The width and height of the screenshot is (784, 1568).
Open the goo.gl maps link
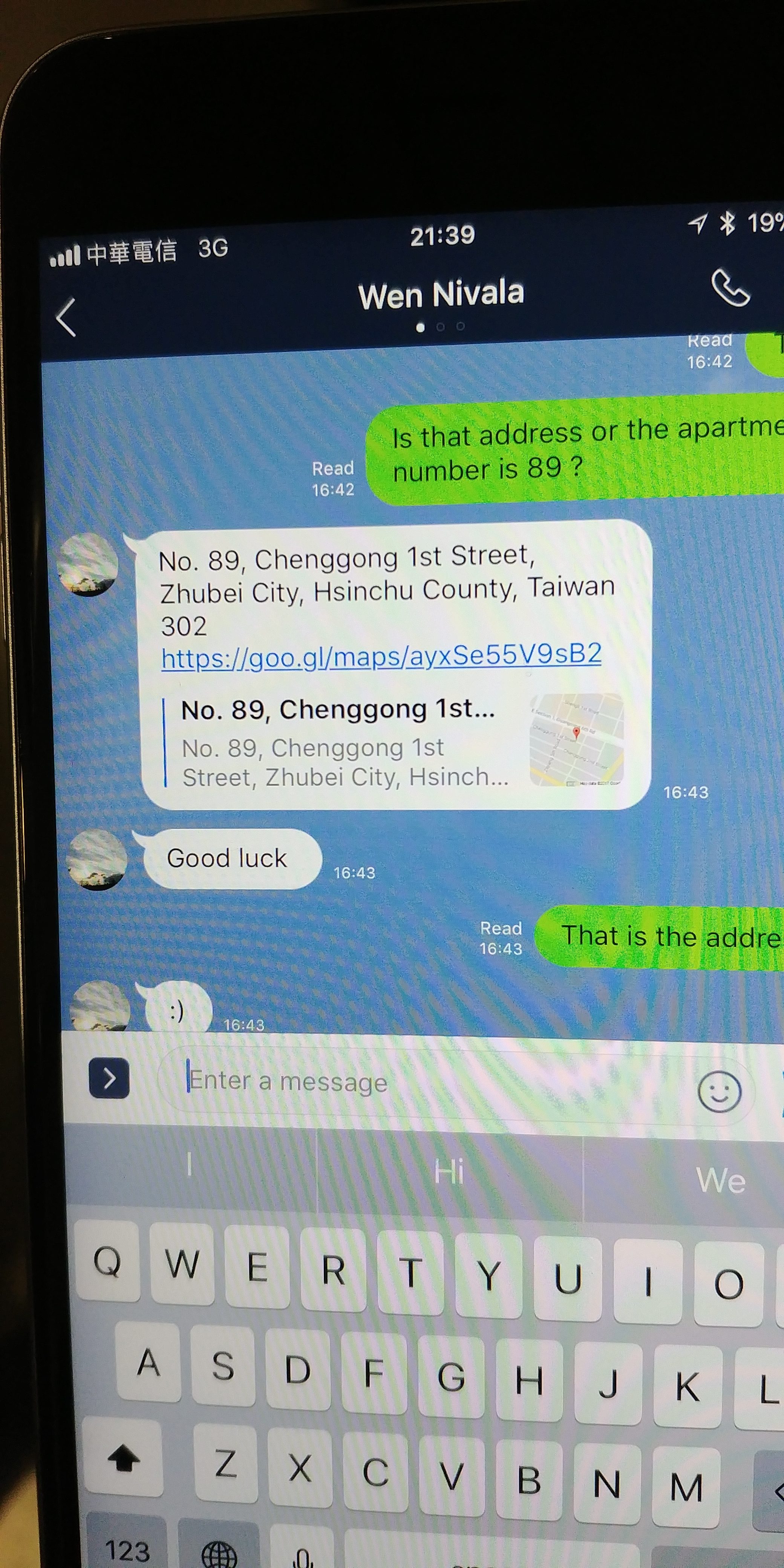(x=382, y=656)
